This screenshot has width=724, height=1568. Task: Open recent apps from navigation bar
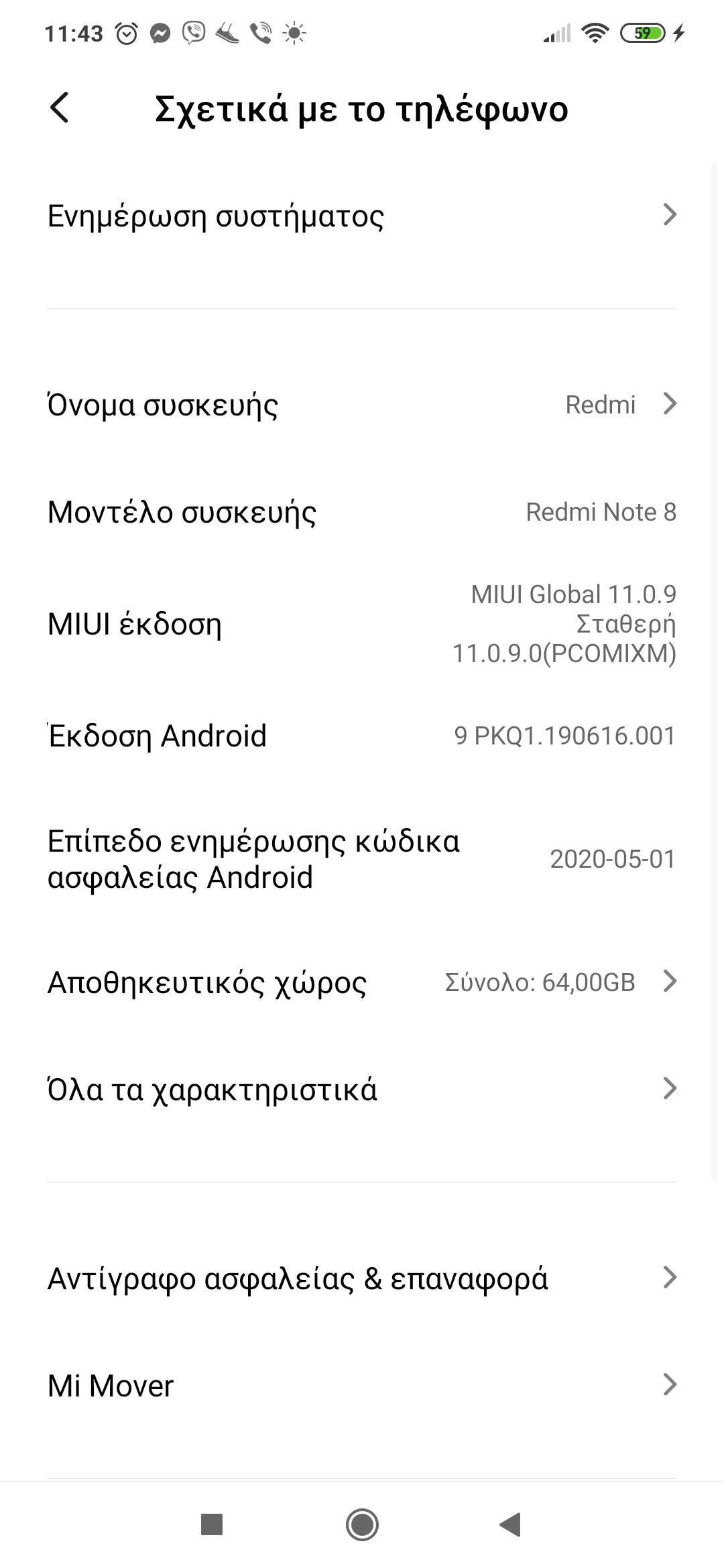pyautogui.click(x=212, y=1525)
